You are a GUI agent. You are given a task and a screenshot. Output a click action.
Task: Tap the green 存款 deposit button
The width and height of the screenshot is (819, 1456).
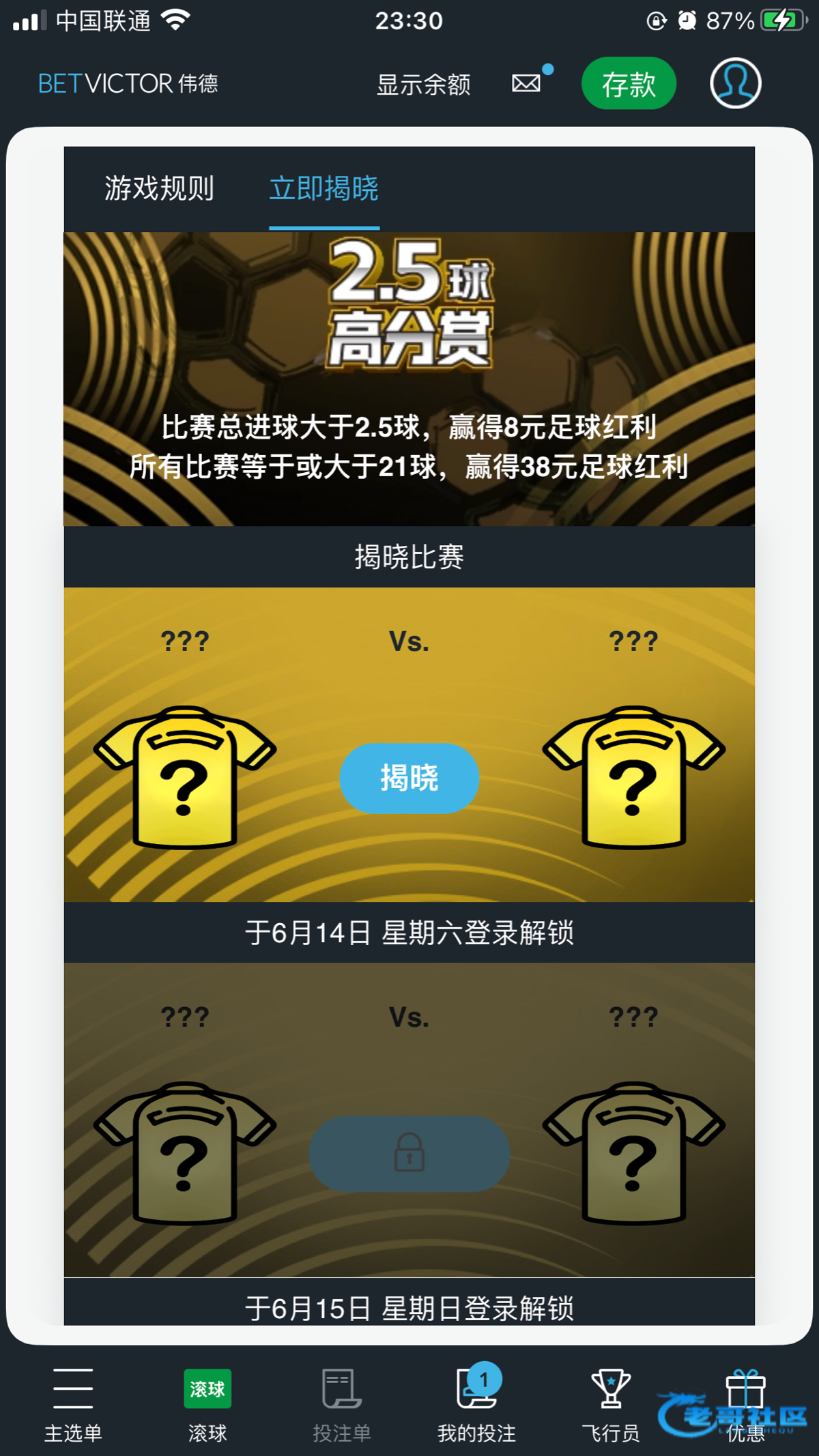pos(629,83)
